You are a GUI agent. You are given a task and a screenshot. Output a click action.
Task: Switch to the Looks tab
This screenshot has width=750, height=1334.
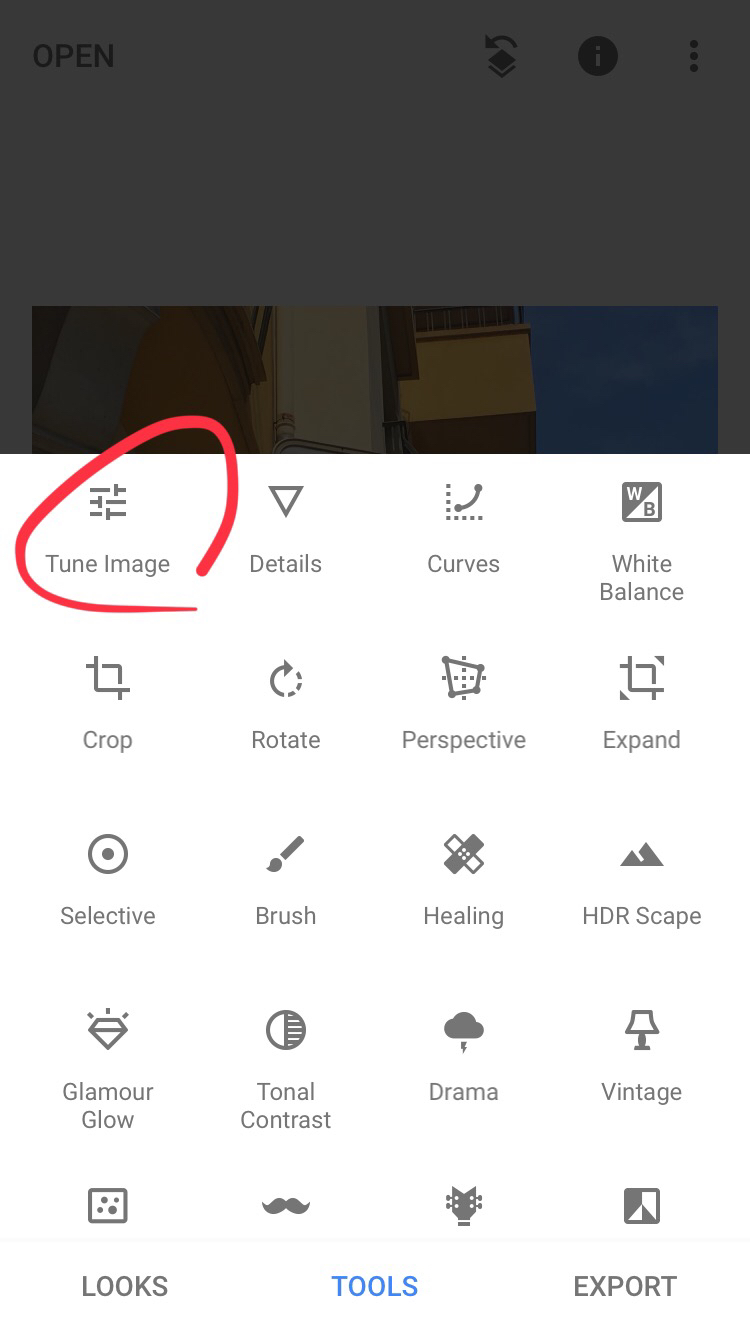point(125,1286)
